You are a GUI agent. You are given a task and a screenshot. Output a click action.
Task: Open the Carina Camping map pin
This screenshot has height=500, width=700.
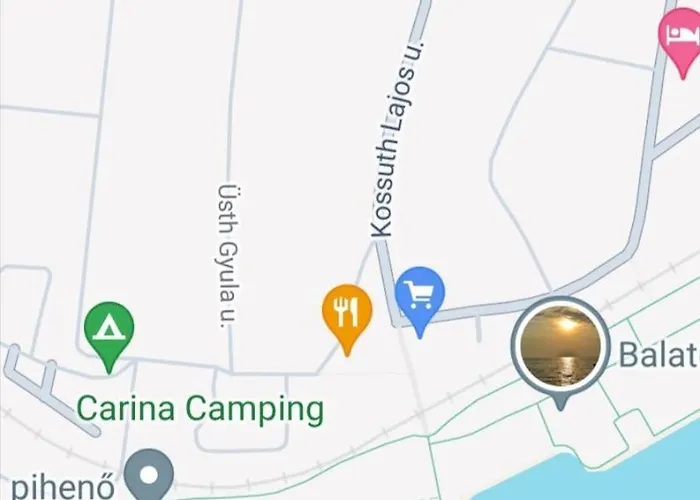(x=109, y=332)
